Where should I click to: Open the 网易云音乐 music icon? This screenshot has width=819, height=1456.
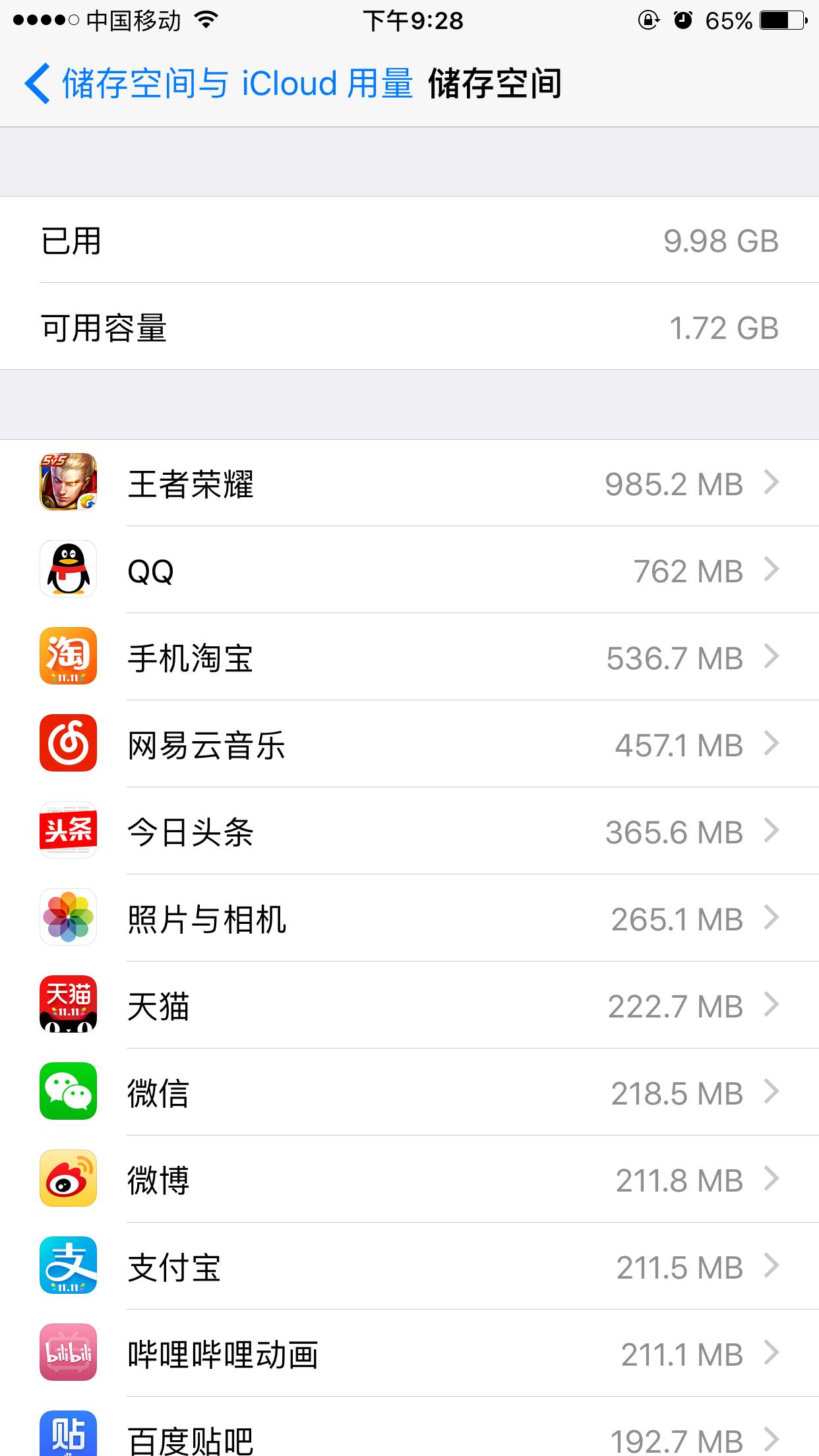[x=68, y=744]
